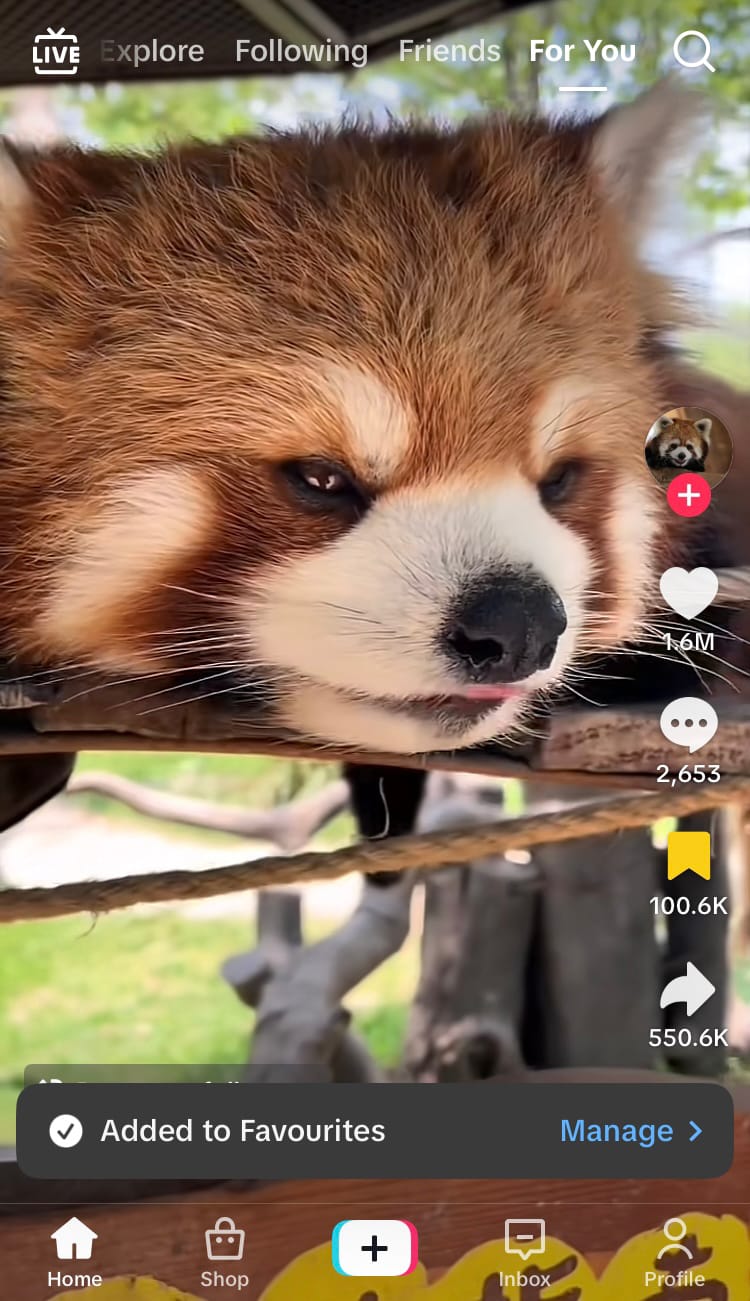
Task: Select the For You tab
Action: (x=582, y=51)
